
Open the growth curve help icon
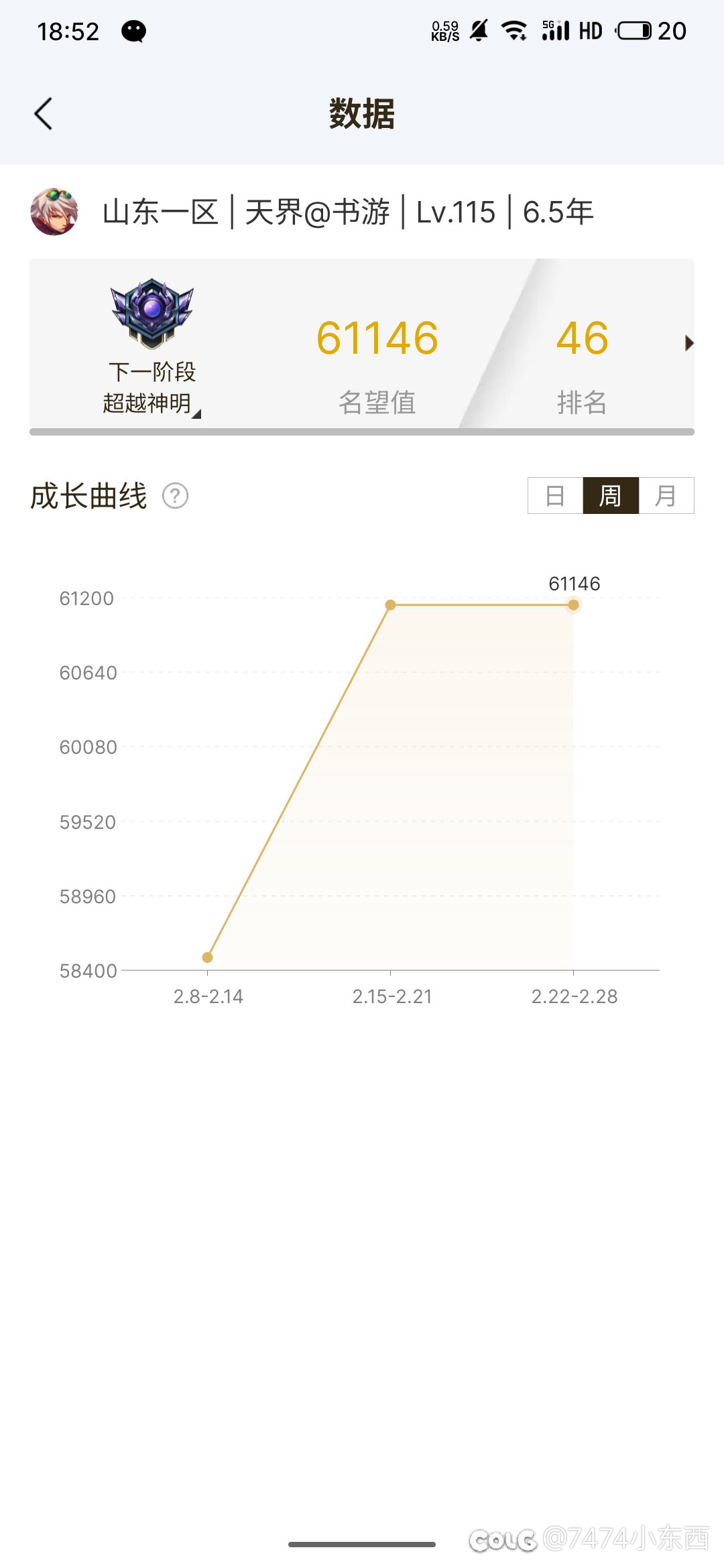point(176,496)
